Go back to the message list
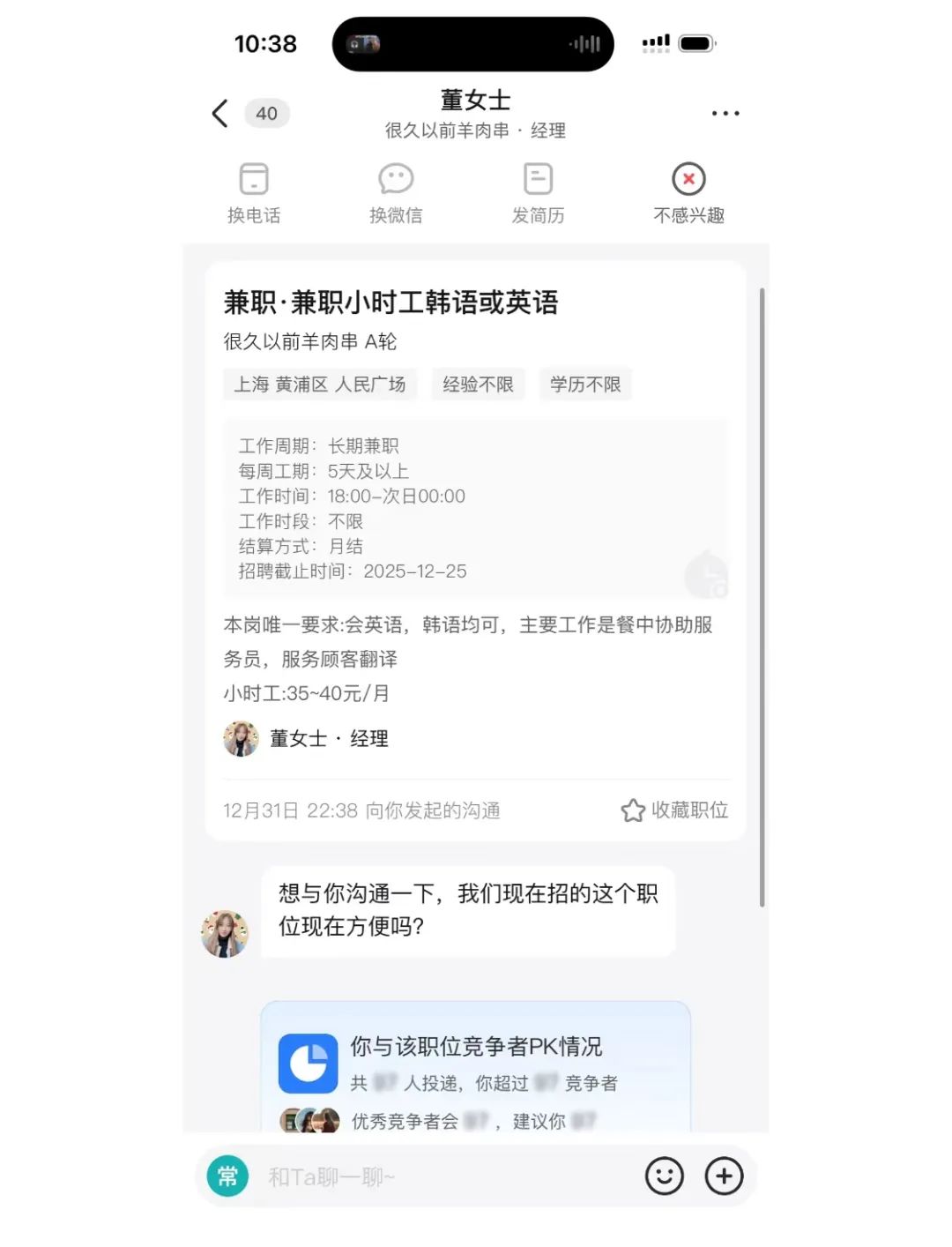The width and height of the screenshot is (952, 1247). coord(220,113)
